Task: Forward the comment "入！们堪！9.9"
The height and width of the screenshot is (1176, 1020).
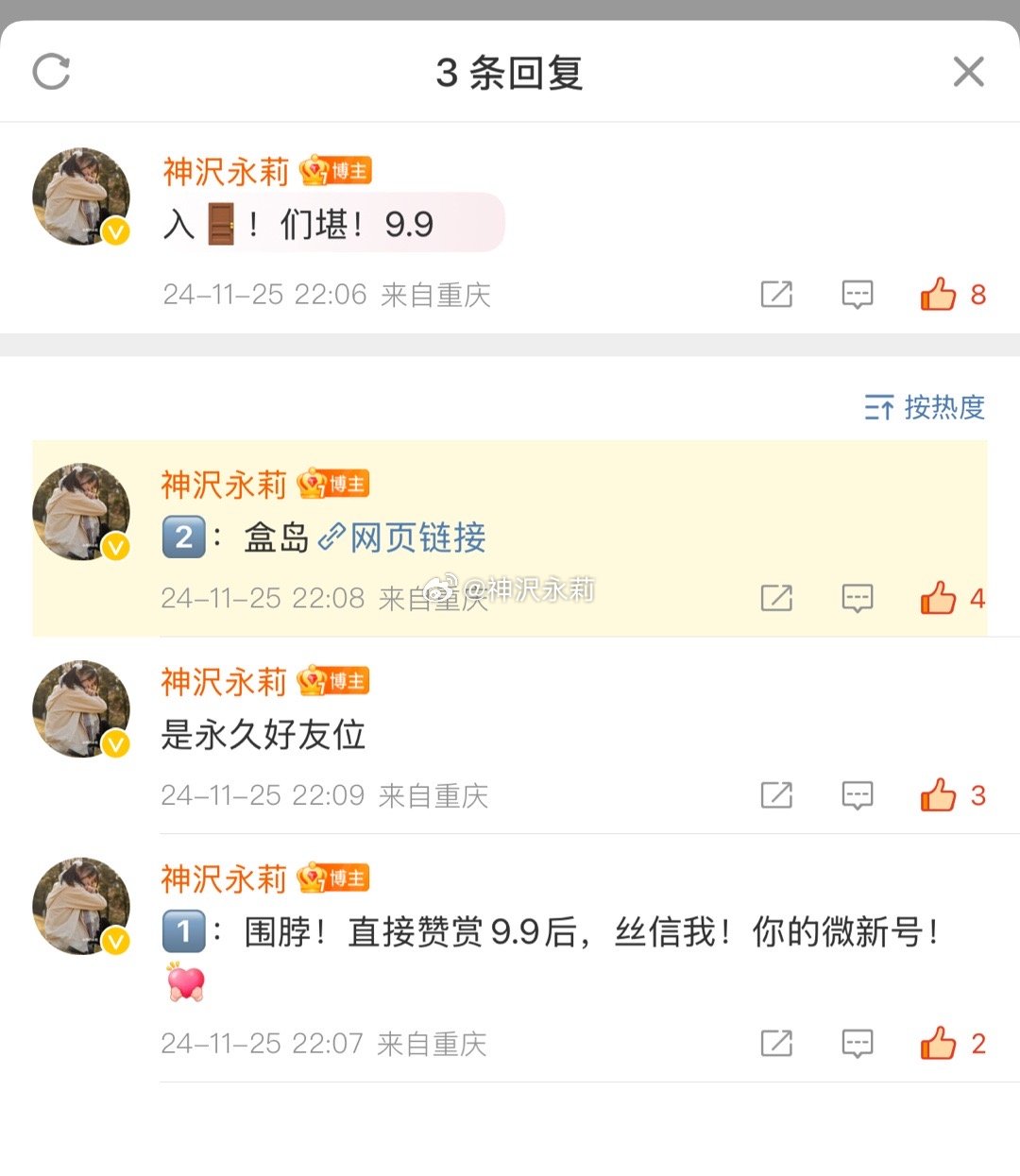Action: click(x=776, y=295)
